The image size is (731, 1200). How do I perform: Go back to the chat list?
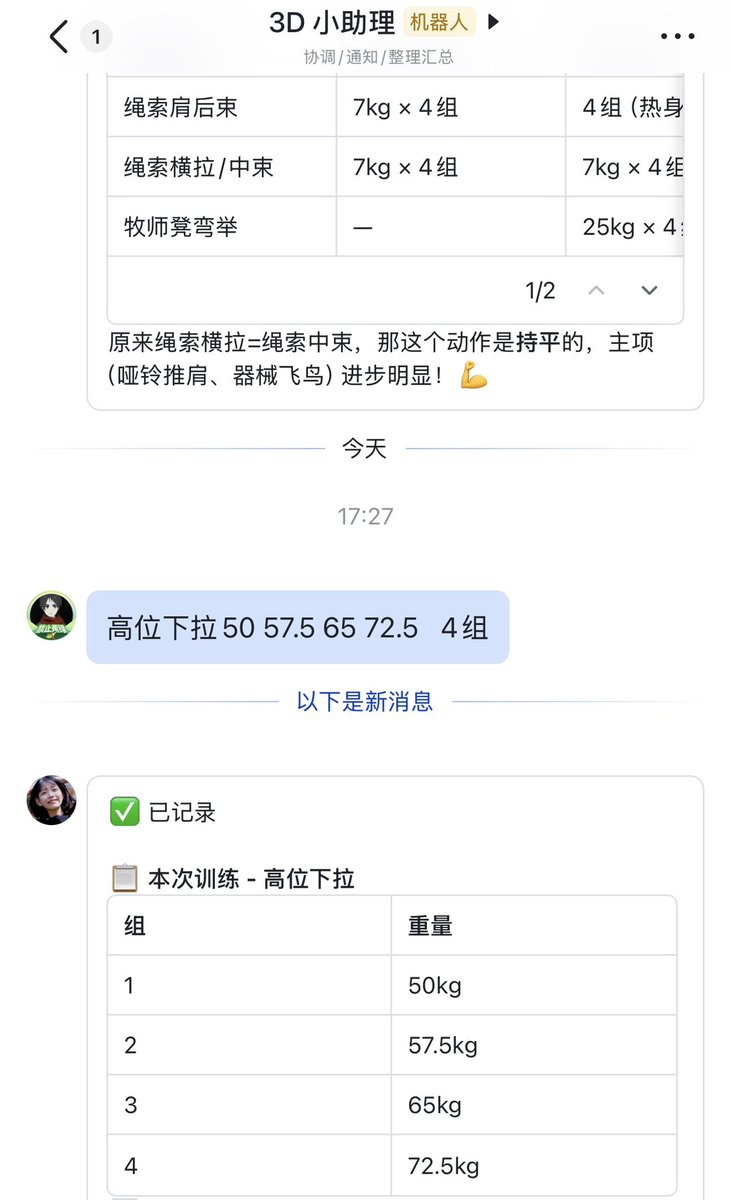pyautogui.click(x=60, y=37)
